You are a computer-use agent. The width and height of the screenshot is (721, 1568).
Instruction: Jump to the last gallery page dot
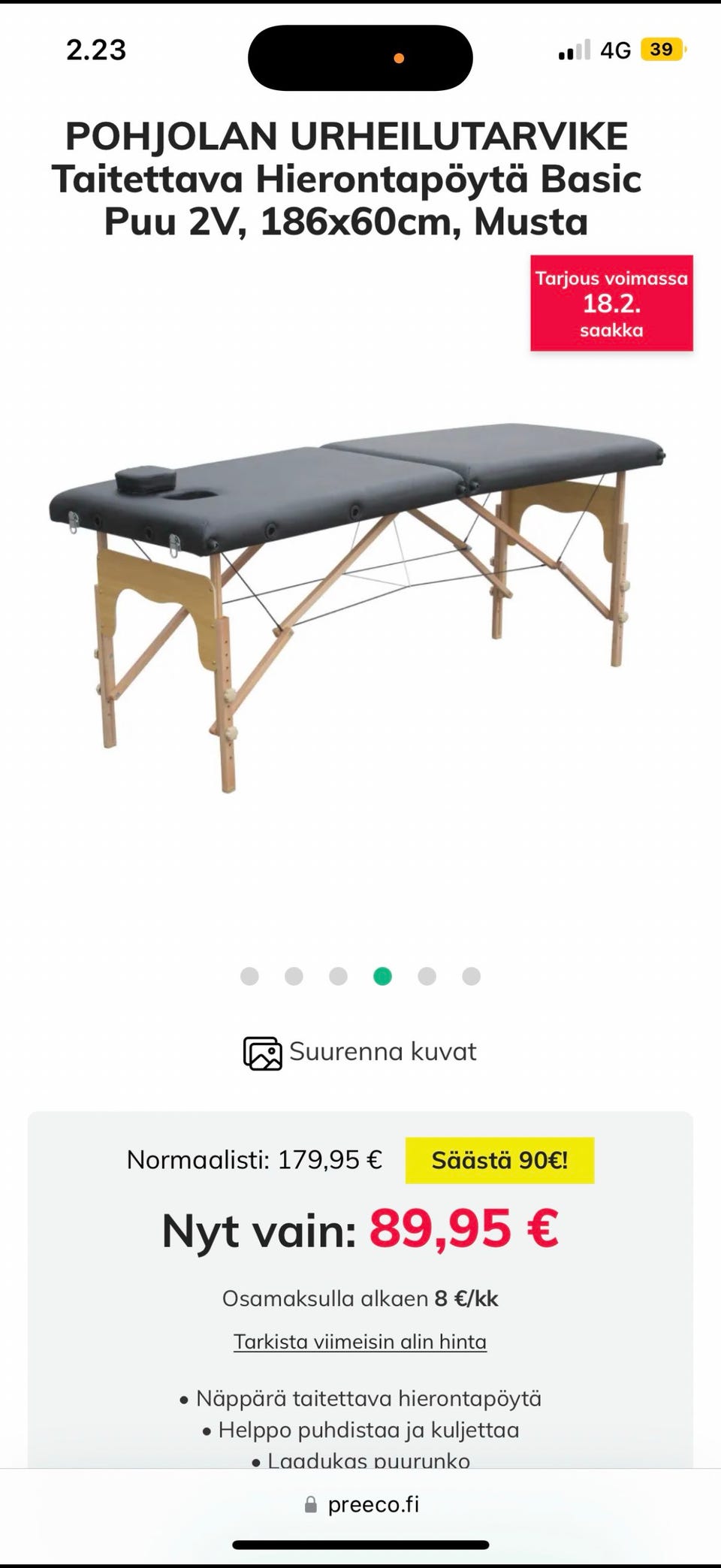(x=471, y=976)
